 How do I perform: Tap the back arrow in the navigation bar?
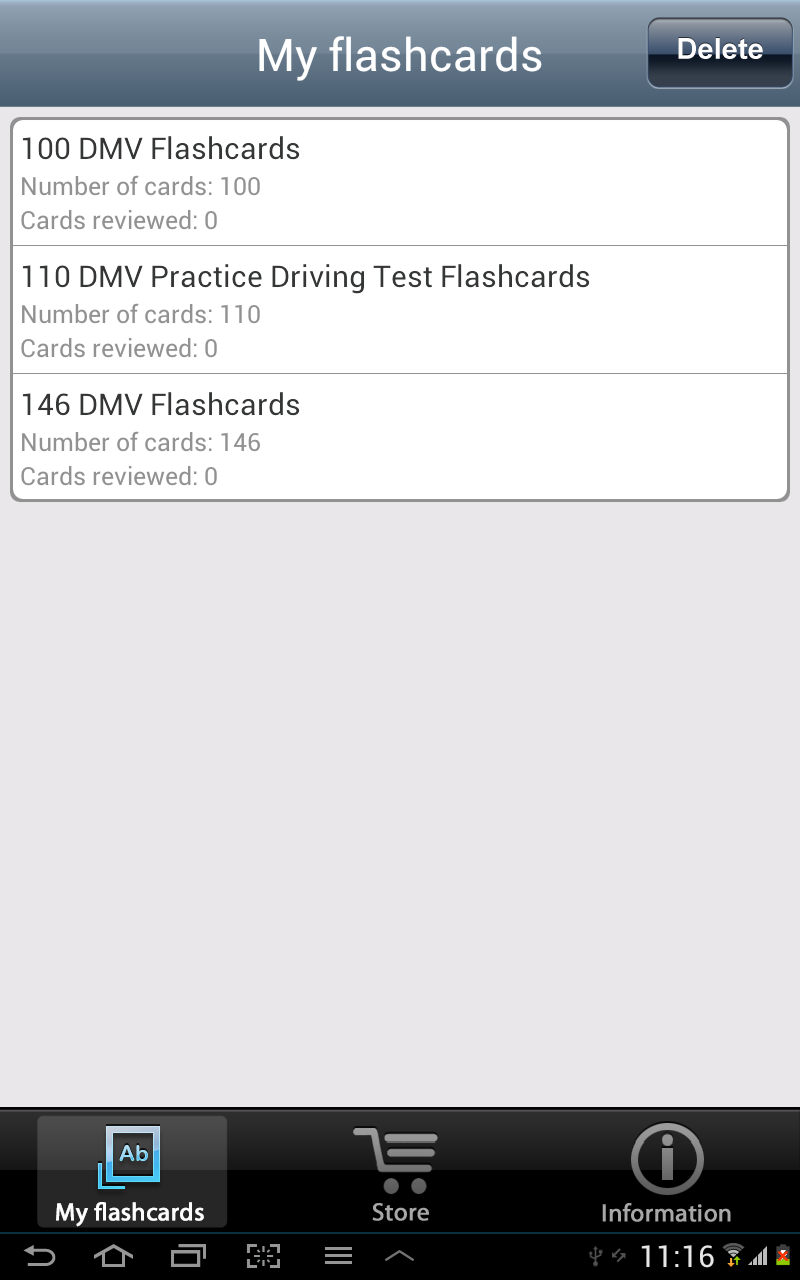[x=38, y=1255]
